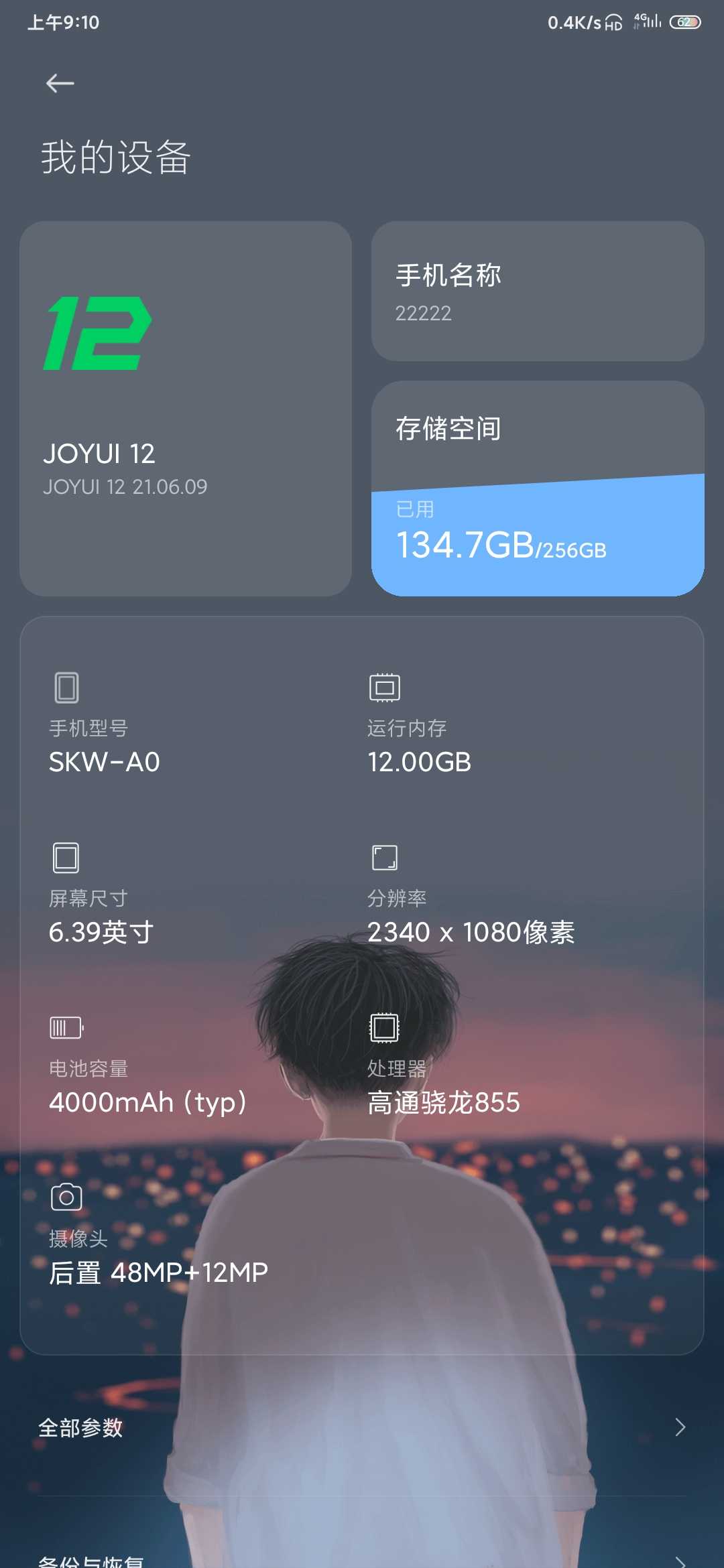Screen dimensions: 724x1568
Task: Go back using the top arrow
Action: 60,83
